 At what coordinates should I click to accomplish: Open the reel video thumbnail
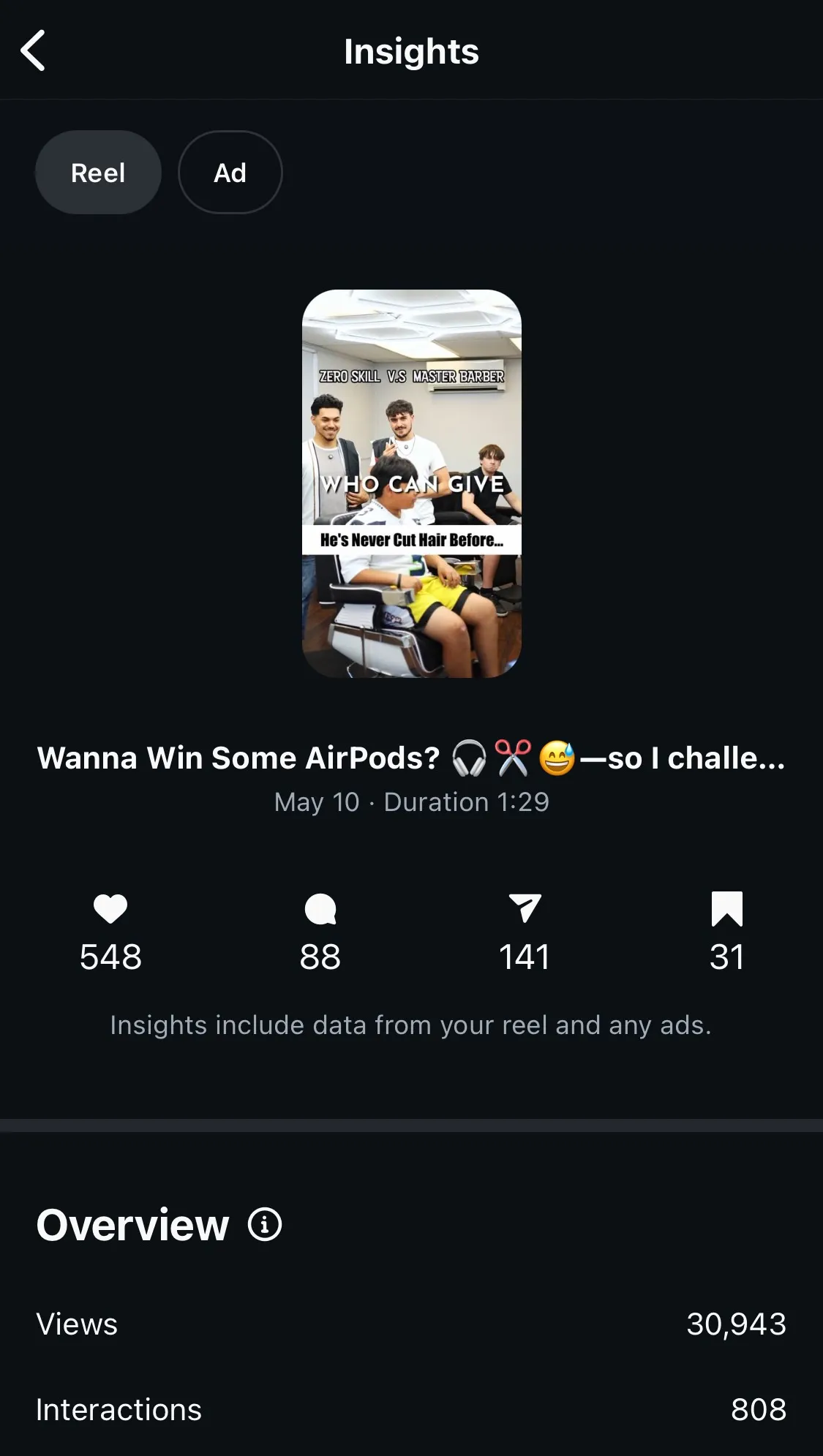click(x=411, y=483)
